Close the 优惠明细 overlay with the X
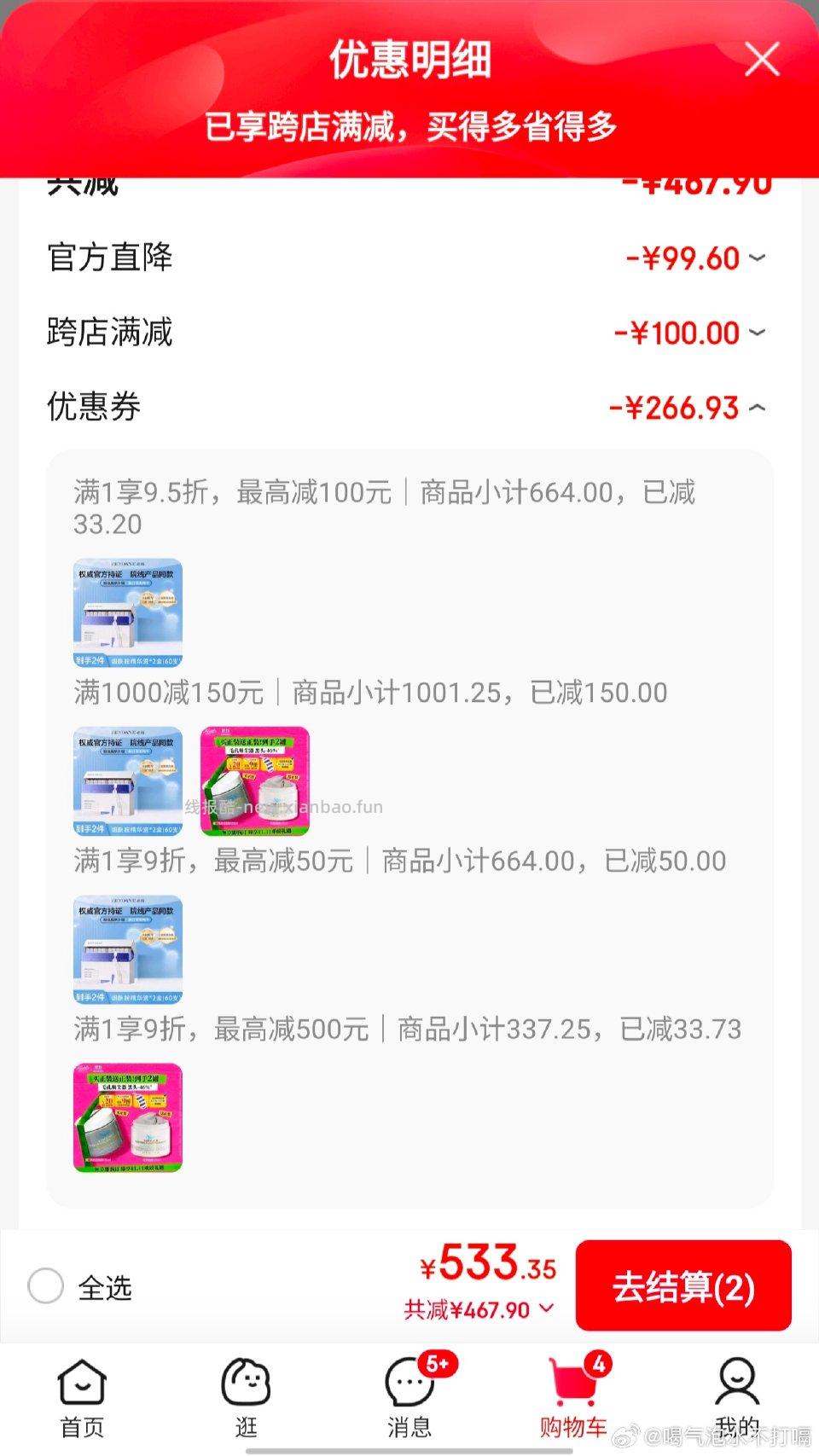 click(762, 60)
